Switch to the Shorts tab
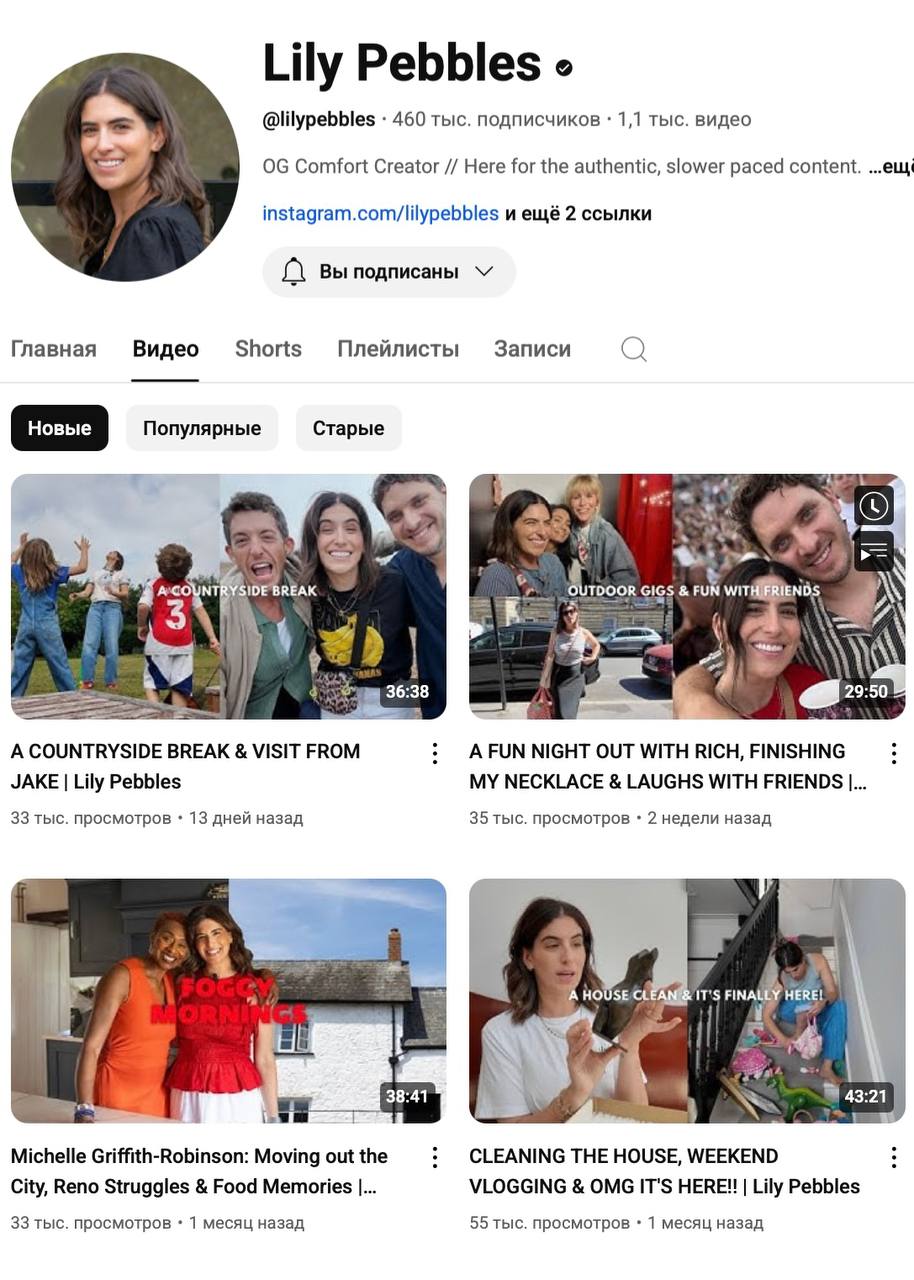Screen dimensions: 914x1280 (x=268, y=349)
